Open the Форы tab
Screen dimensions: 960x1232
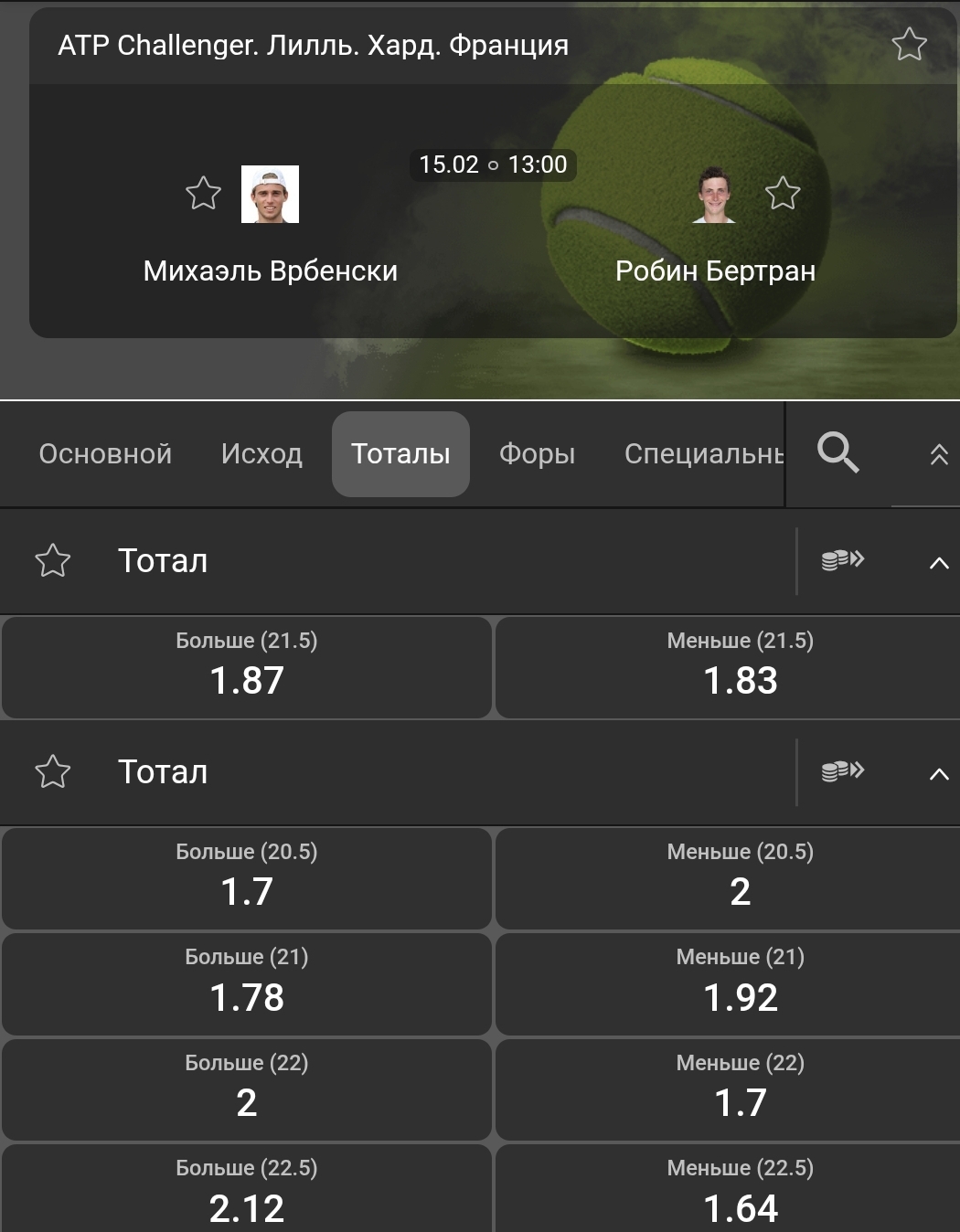tap(537, 453)
